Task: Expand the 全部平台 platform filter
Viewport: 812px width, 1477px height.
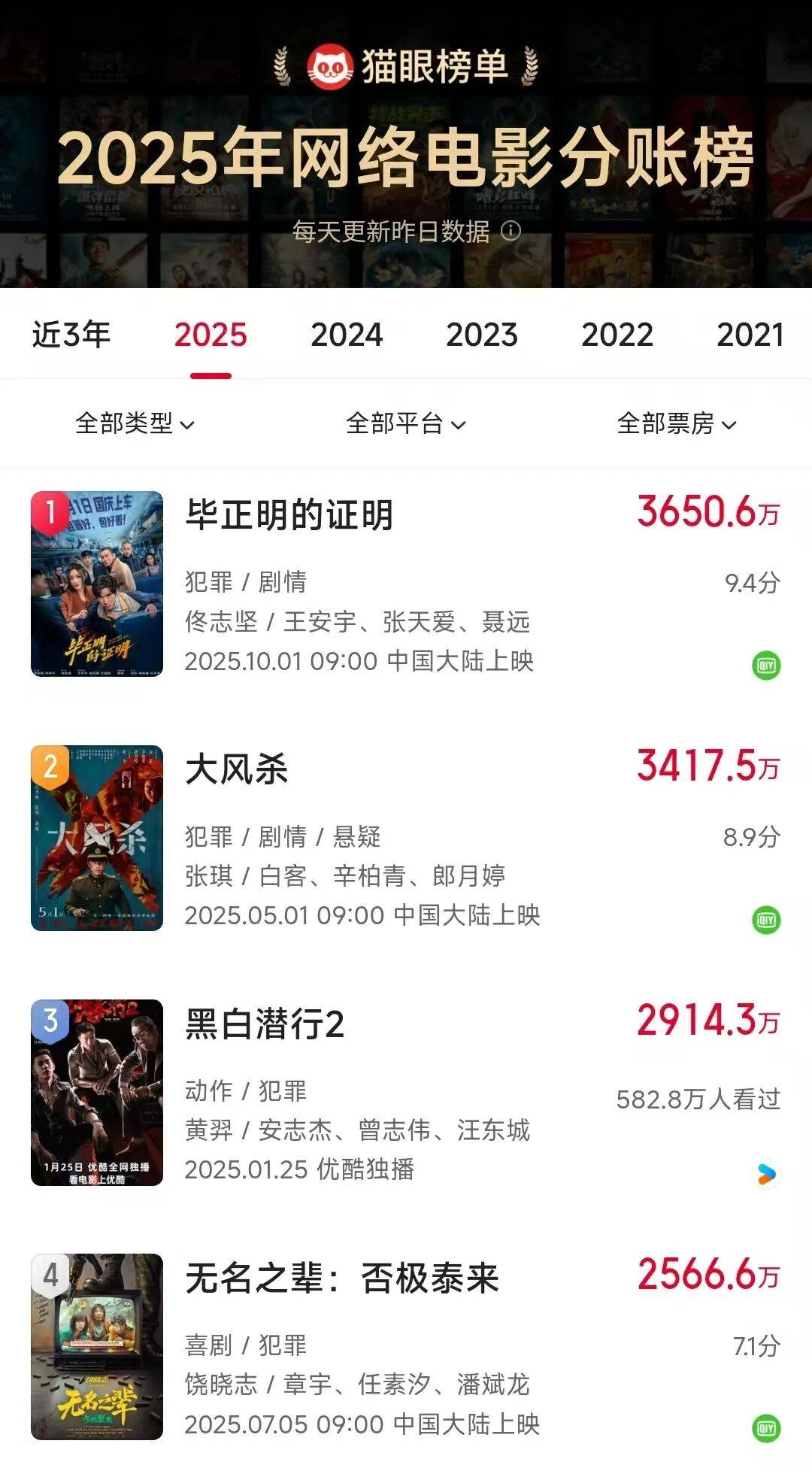Action: pyautogui.click(x=405, y=423)
